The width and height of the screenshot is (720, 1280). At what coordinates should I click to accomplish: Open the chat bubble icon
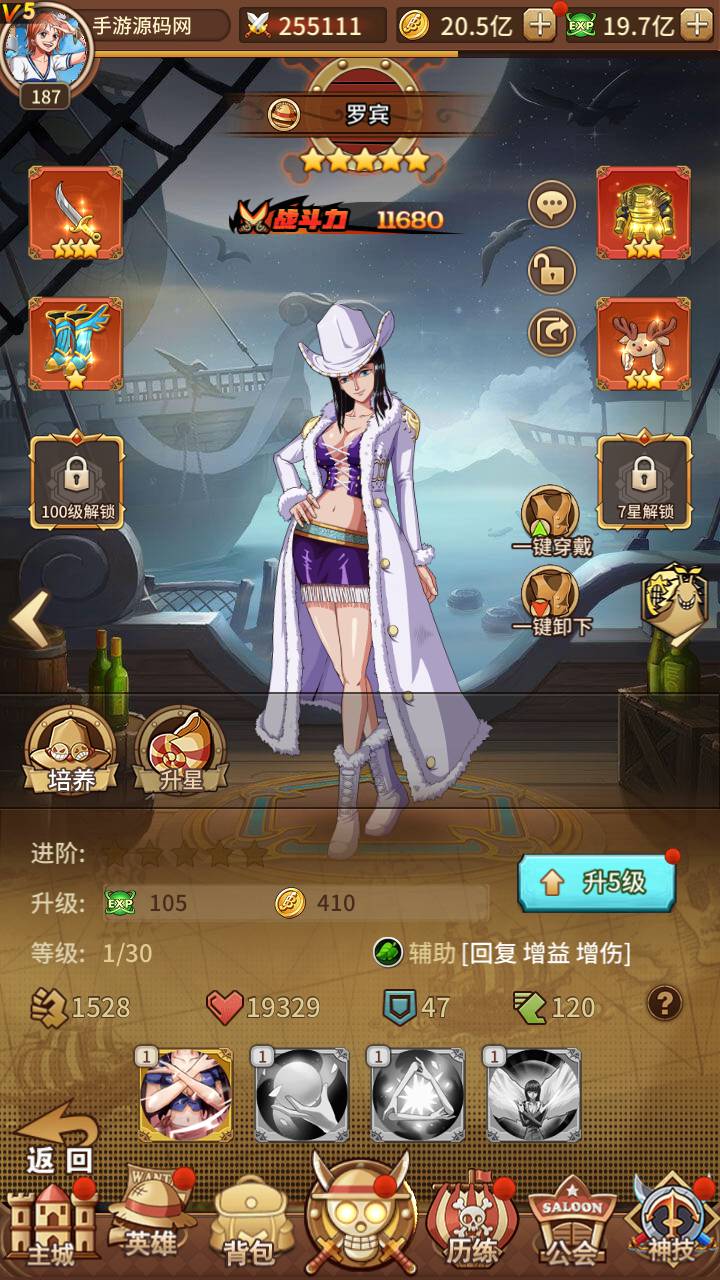[552, 206]
